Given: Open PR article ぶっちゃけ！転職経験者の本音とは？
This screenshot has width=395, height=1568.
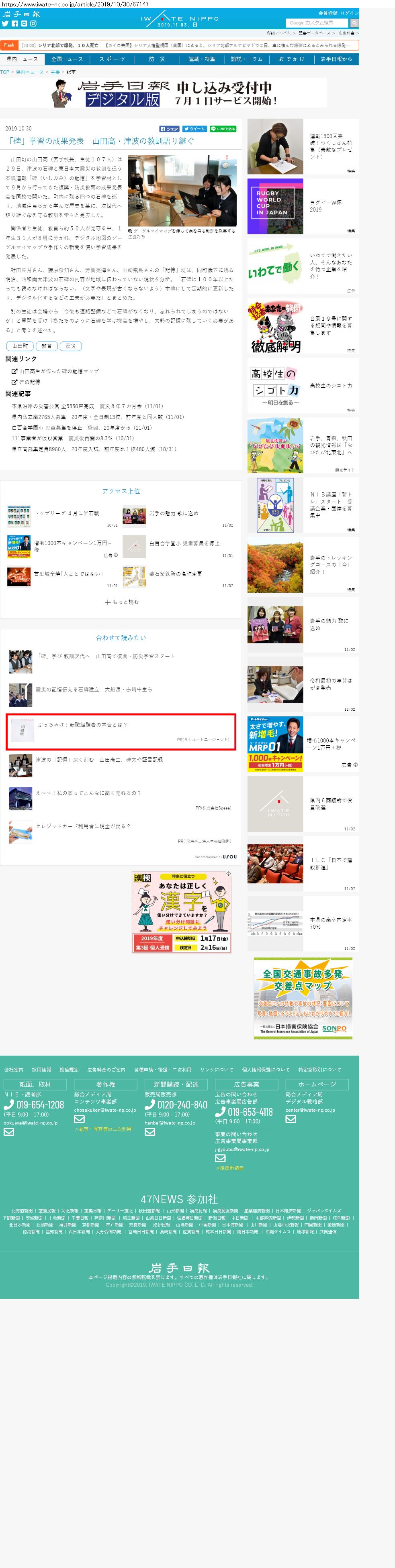Looking at the screenshot, I should 82,725.
